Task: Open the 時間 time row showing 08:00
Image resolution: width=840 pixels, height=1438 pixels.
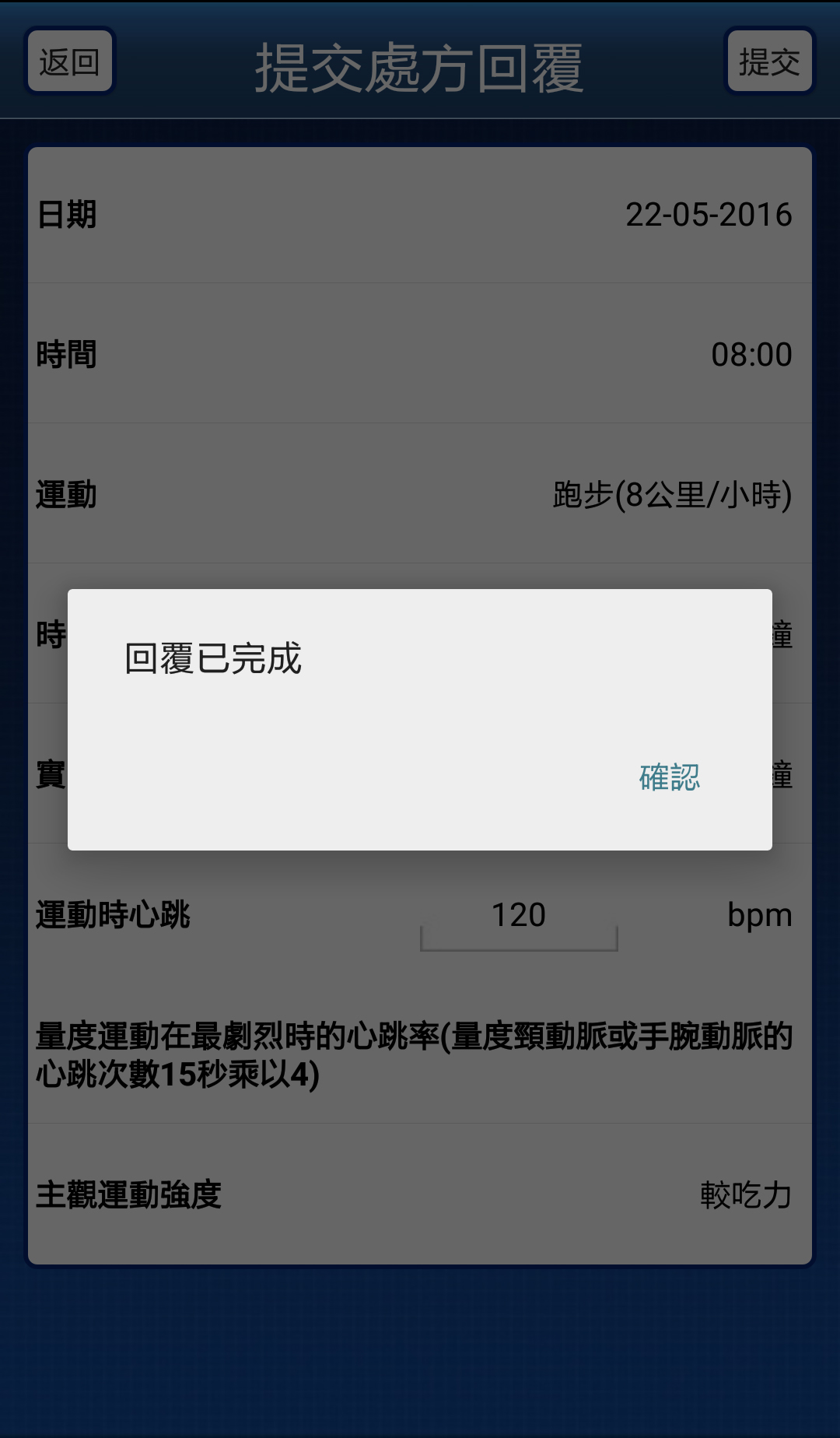Action: pos(420,355)
